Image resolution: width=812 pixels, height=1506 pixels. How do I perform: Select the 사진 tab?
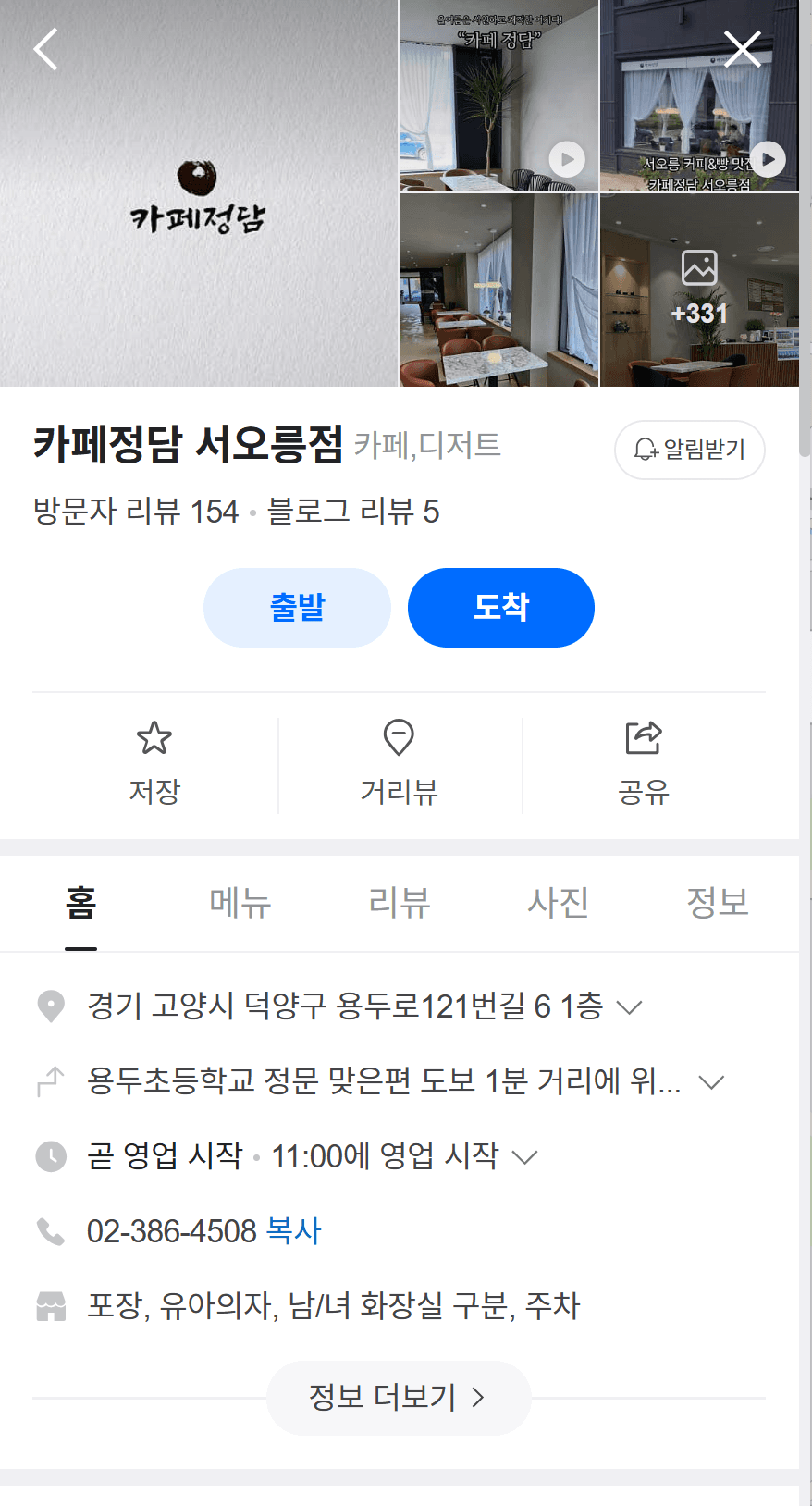point(559,904)
